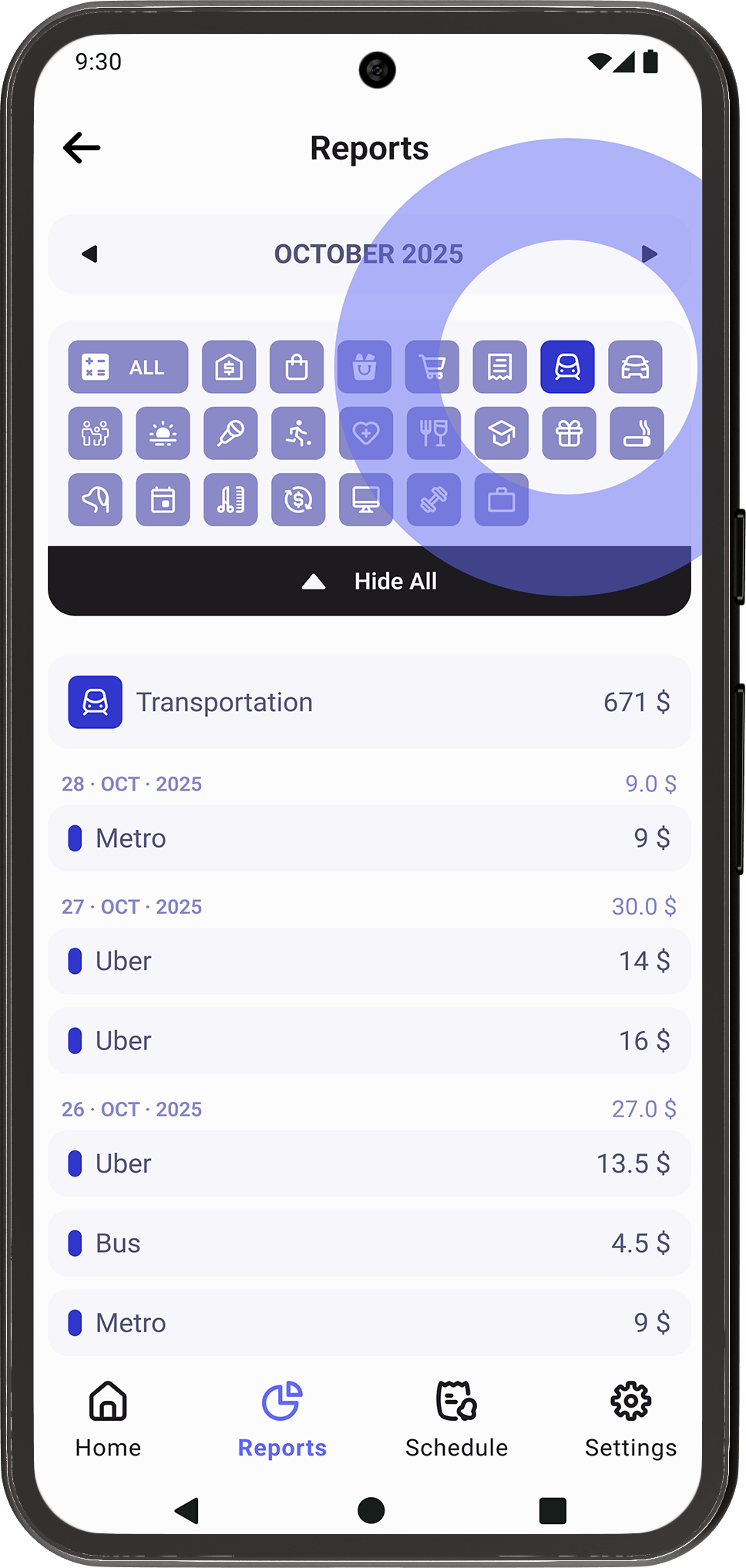
Task: Collapse categories with Hide All
Action: [370, 581]
